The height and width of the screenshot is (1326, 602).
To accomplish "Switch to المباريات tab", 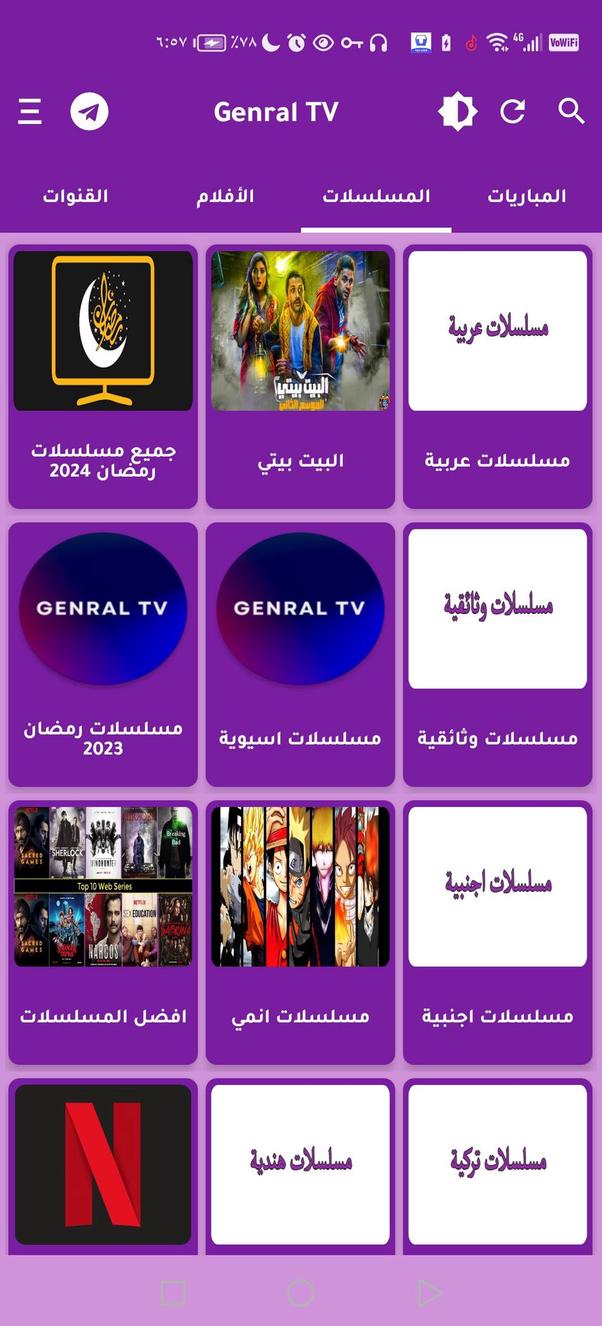I will [526, 196].
